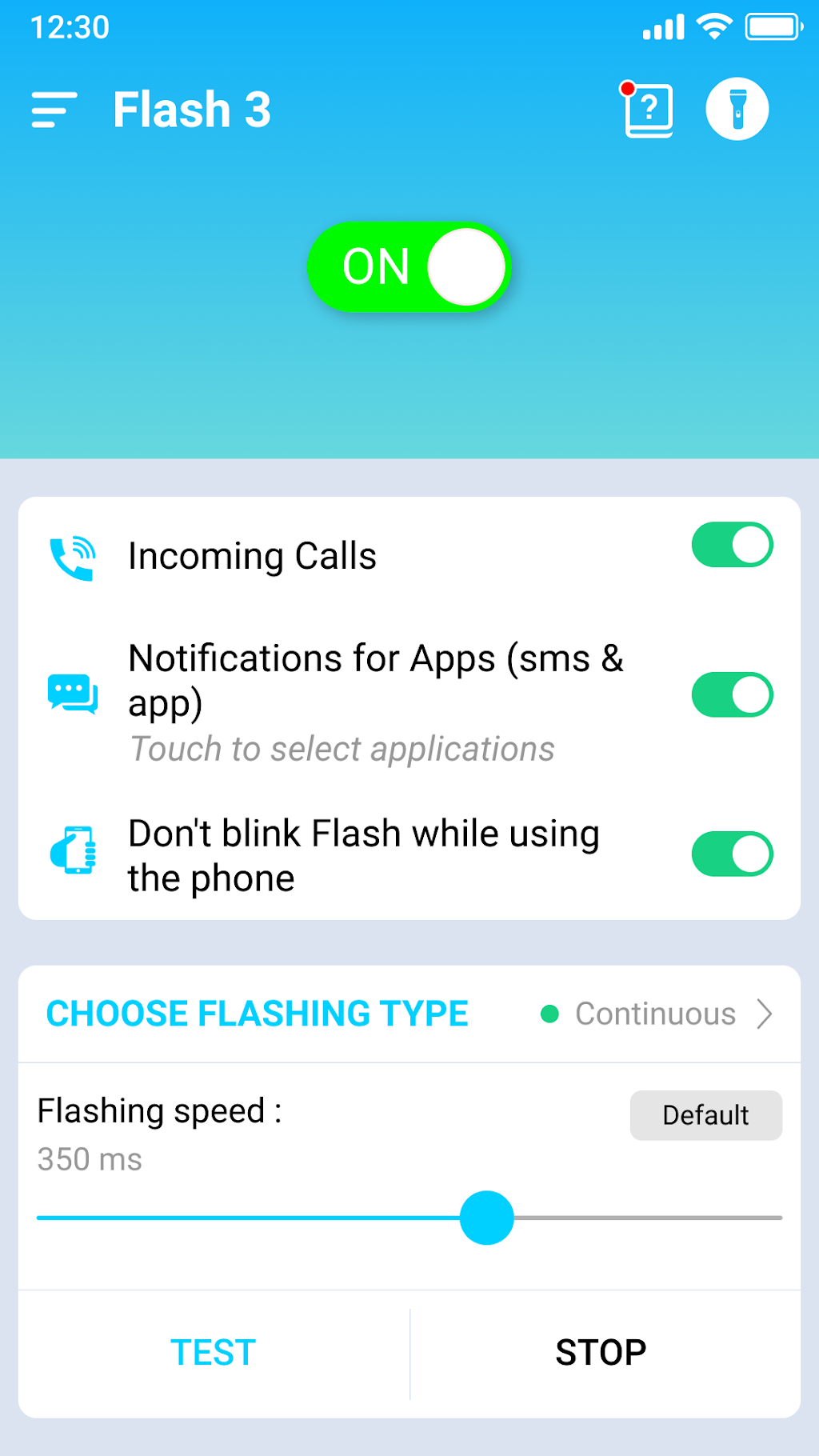
Task: Reset flashing speed with Default button
Action: 705,1115
